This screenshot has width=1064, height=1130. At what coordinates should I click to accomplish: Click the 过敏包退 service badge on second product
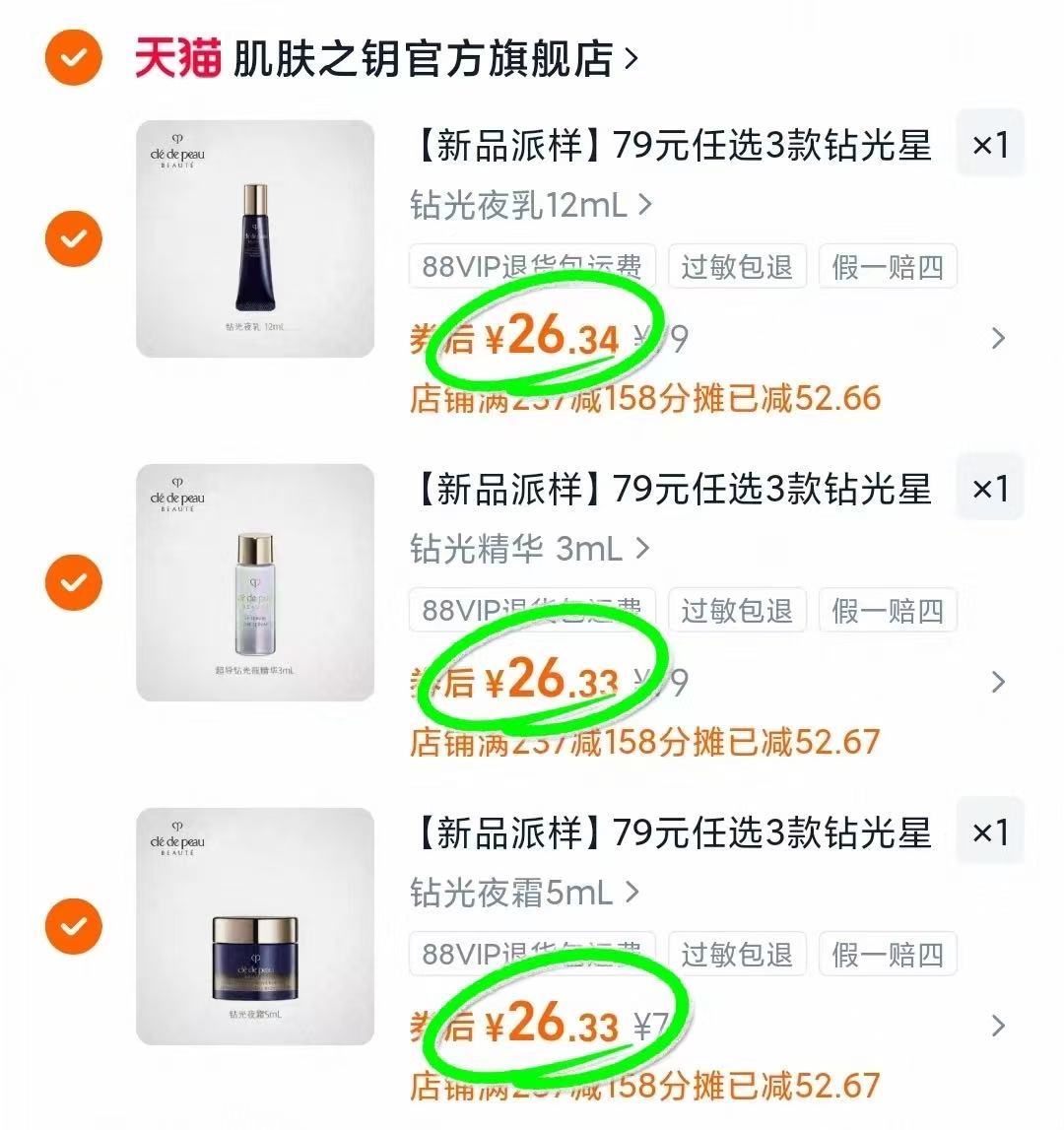tap(737, 610)
